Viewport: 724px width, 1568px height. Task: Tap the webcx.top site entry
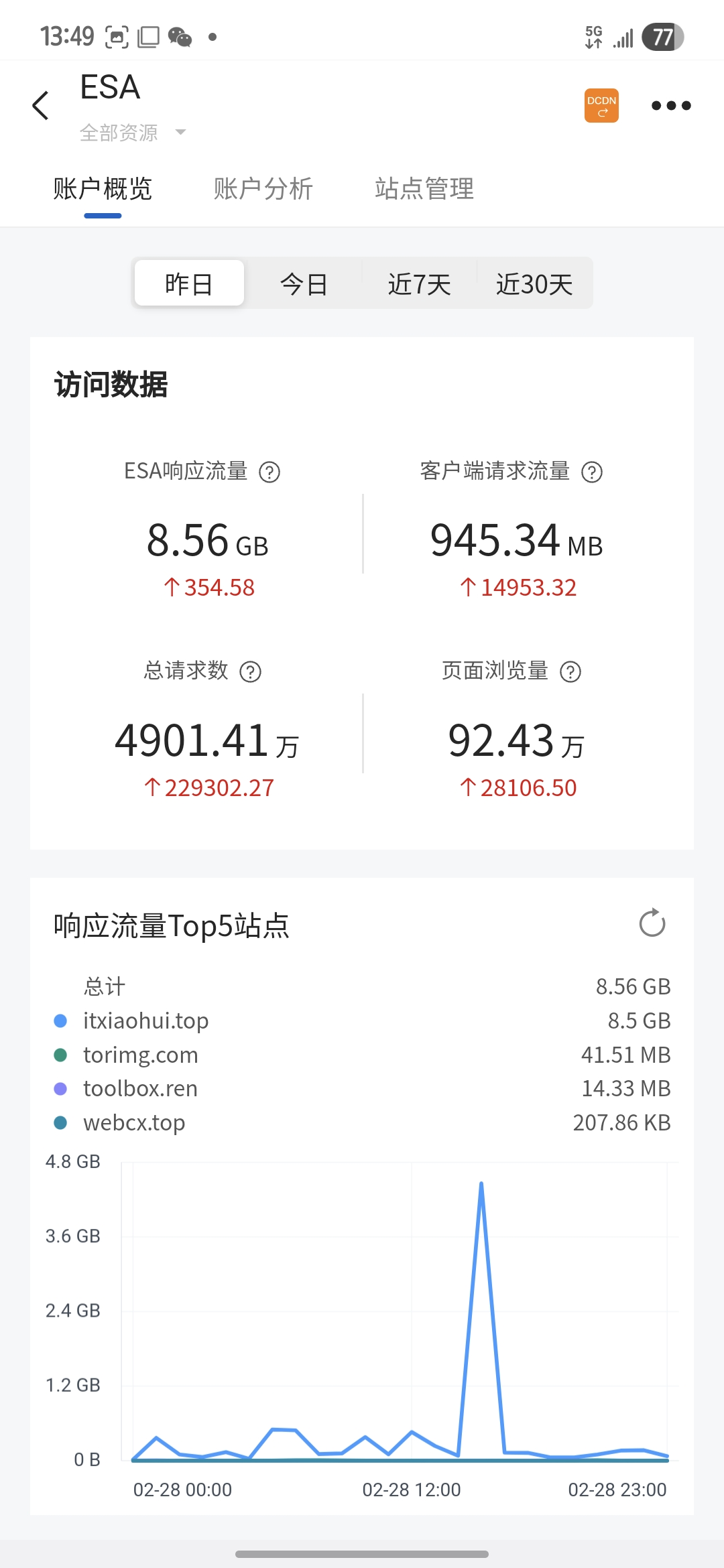[133, 1122]
